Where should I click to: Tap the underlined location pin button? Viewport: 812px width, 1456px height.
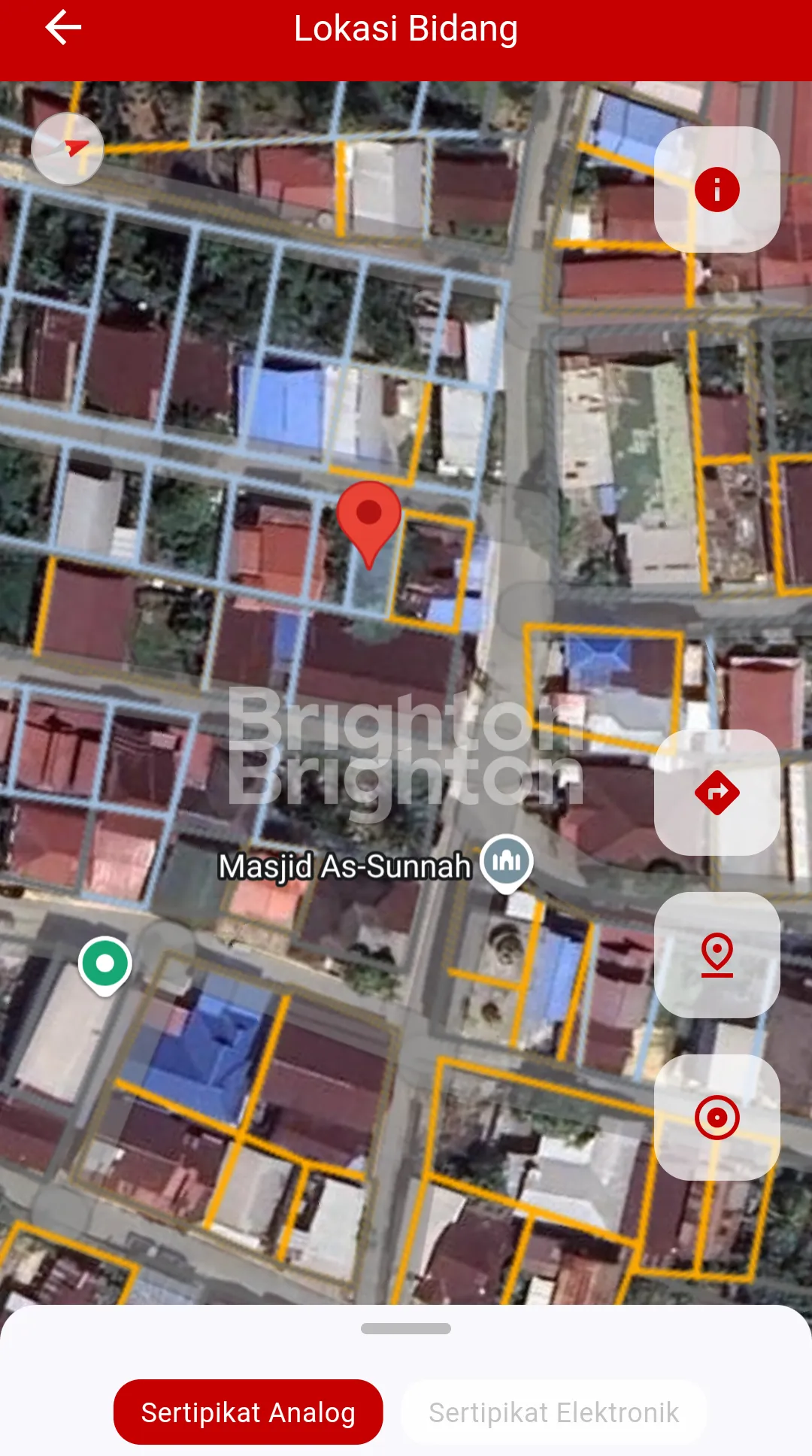point(717,955)
